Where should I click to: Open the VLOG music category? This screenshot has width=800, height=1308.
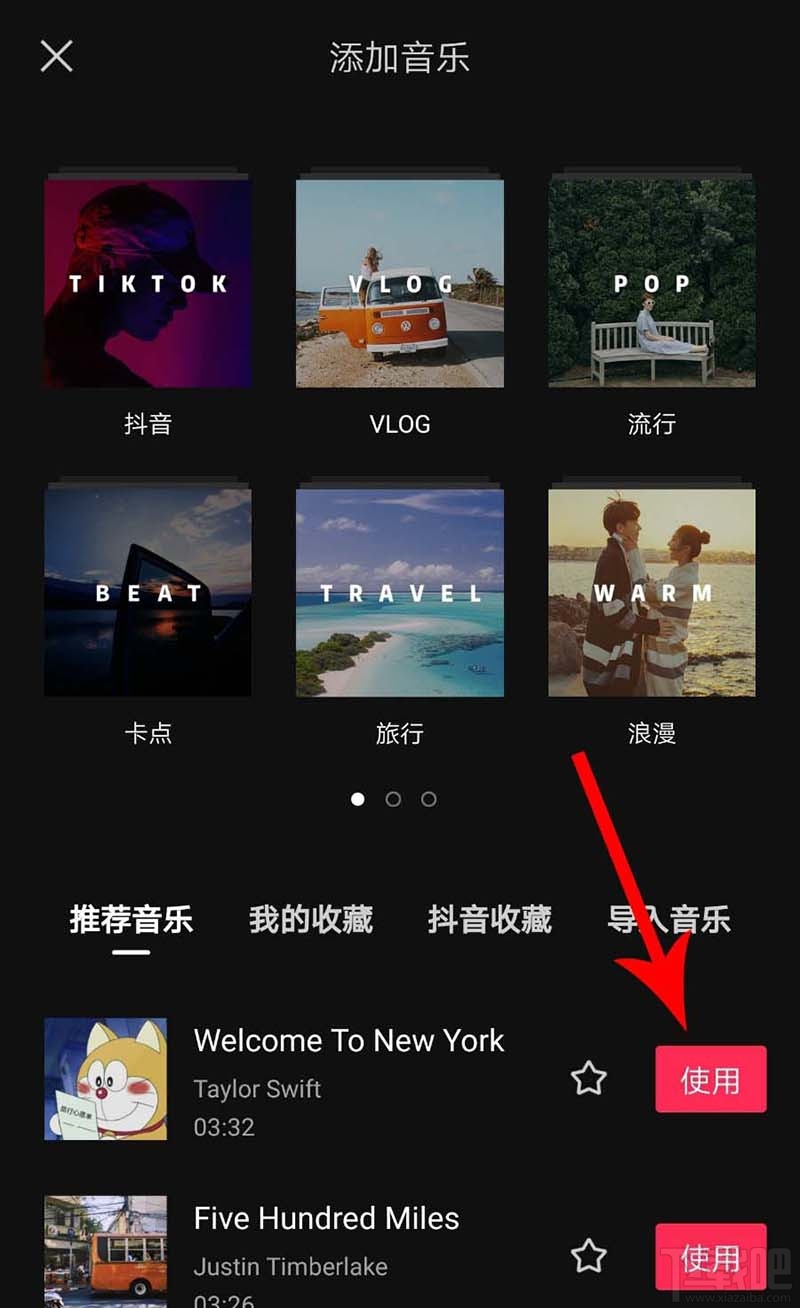click(x=400, y=283)
